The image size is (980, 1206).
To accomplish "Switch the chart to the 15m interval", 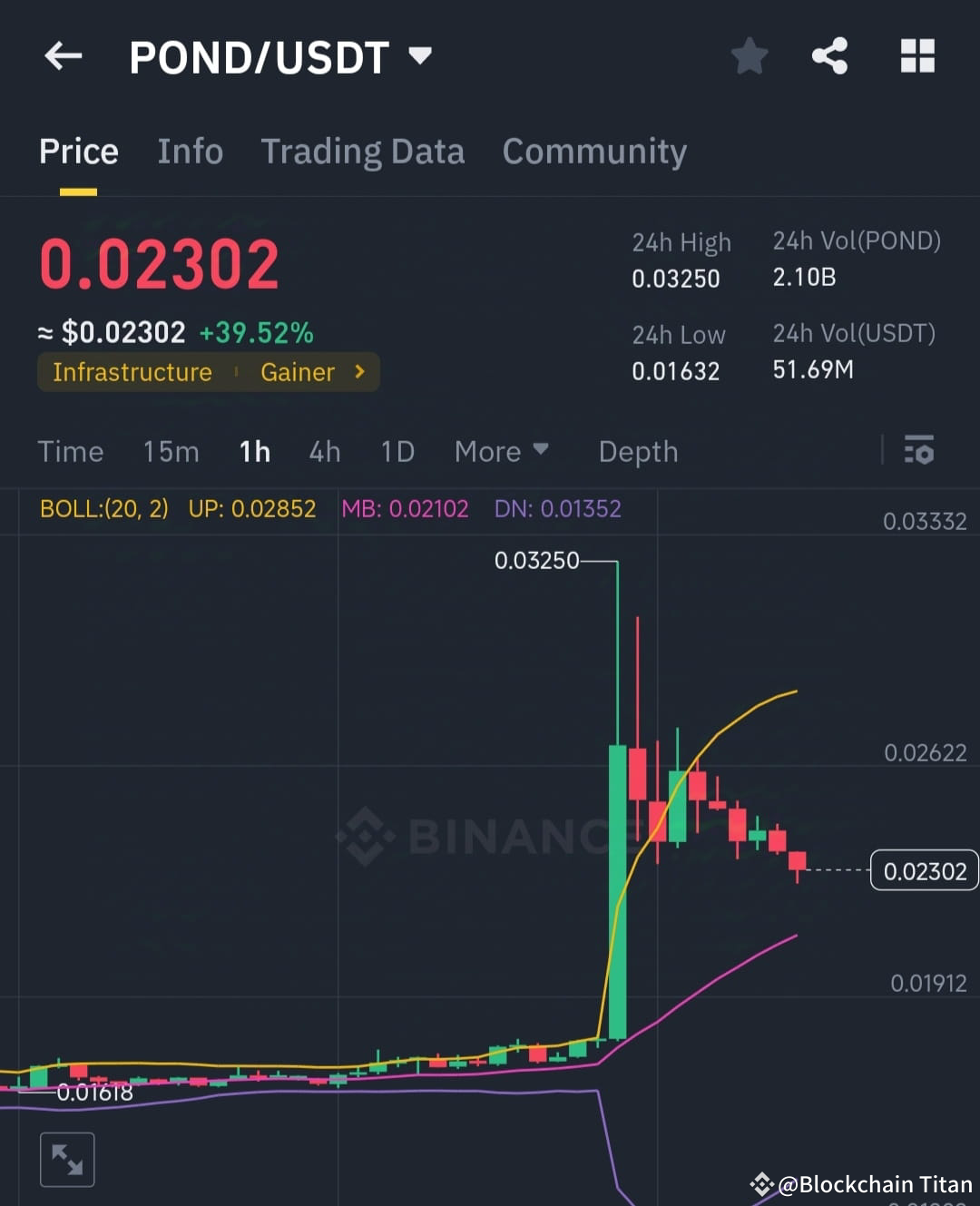I will (171, 451).
